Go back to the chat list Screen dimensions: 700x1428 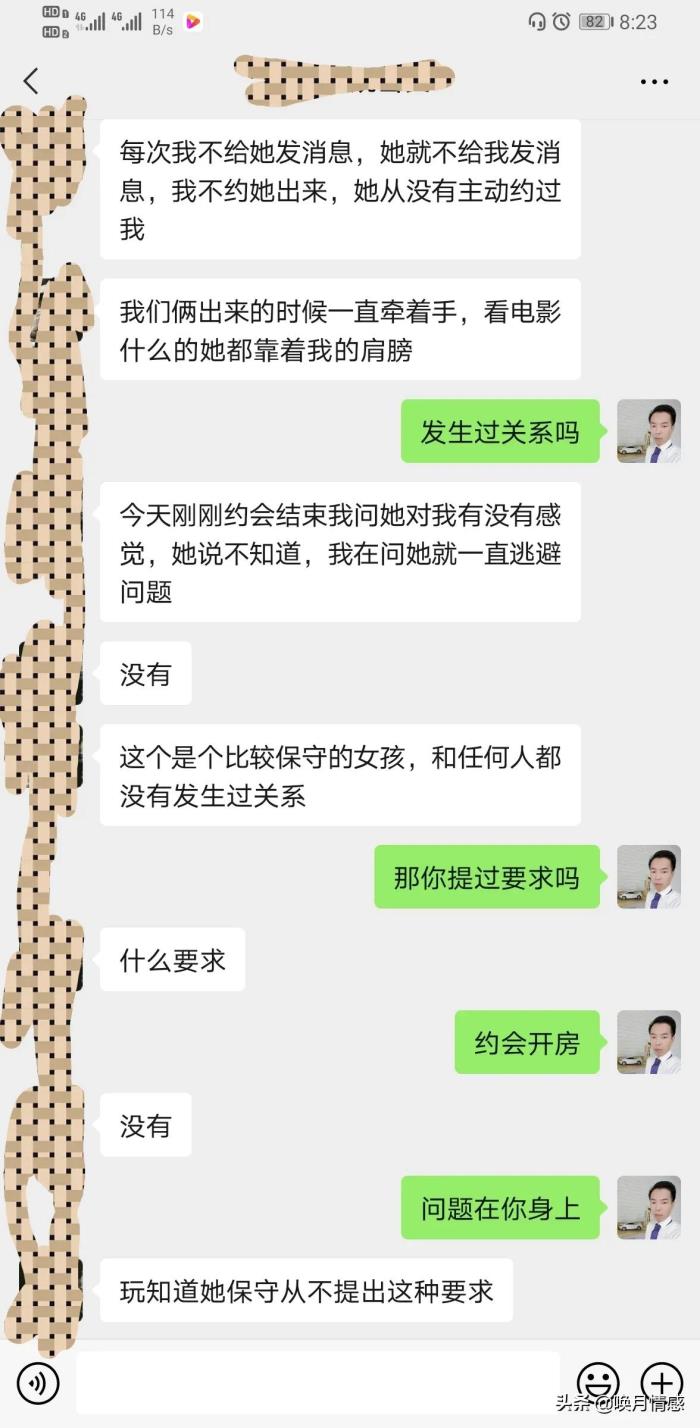point(32,81)
